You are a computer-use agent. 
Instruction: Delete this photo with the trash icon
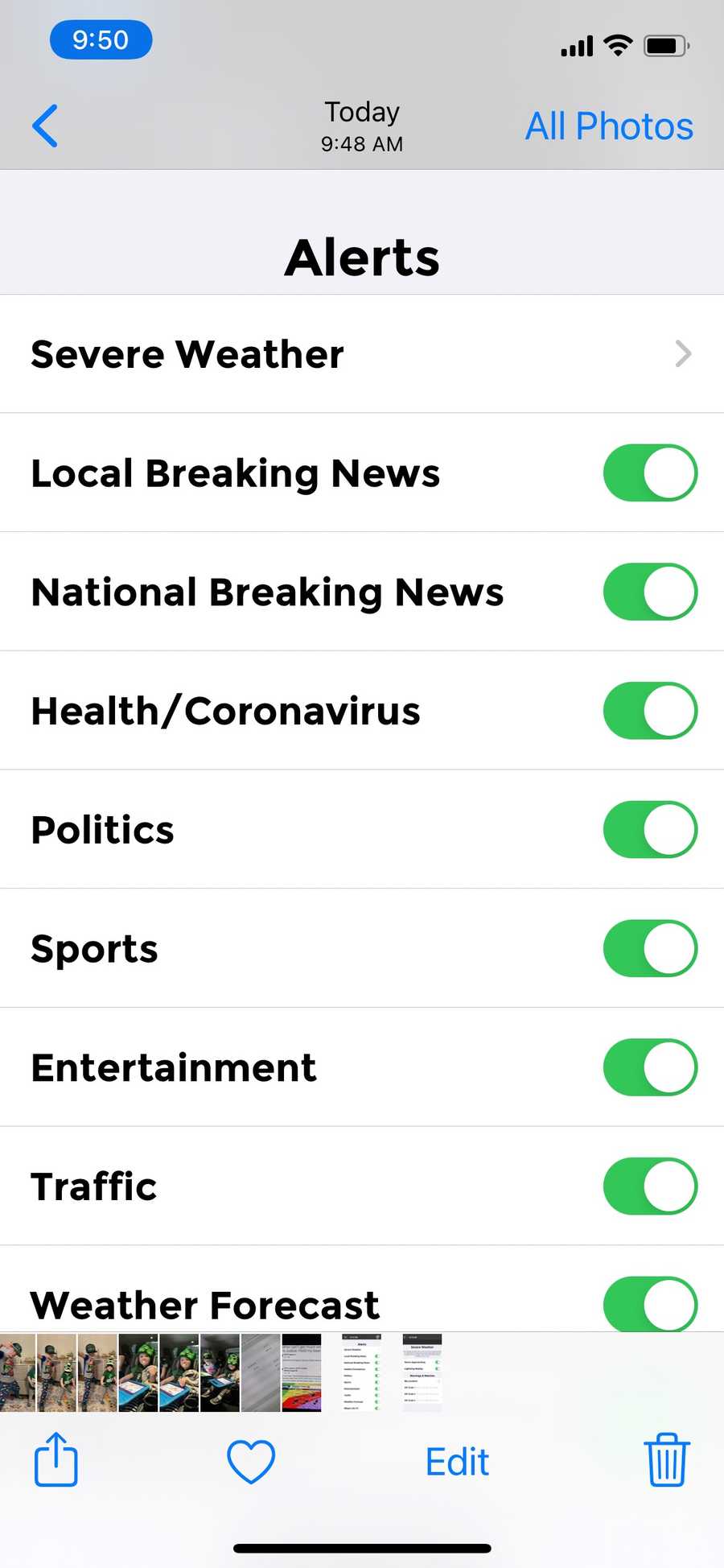667,1460
